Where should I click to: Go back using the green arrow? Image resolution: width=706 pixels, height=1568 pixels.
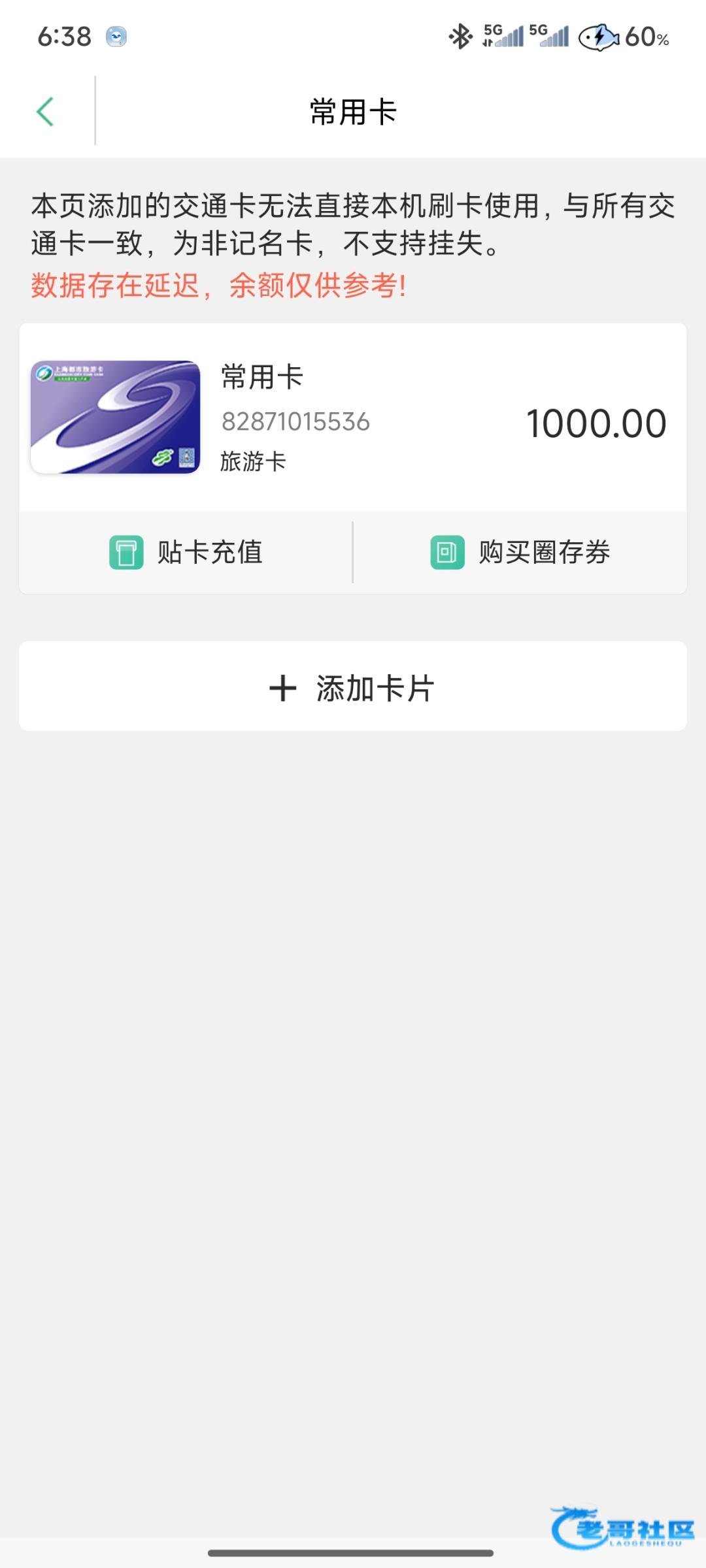point(45,112)
